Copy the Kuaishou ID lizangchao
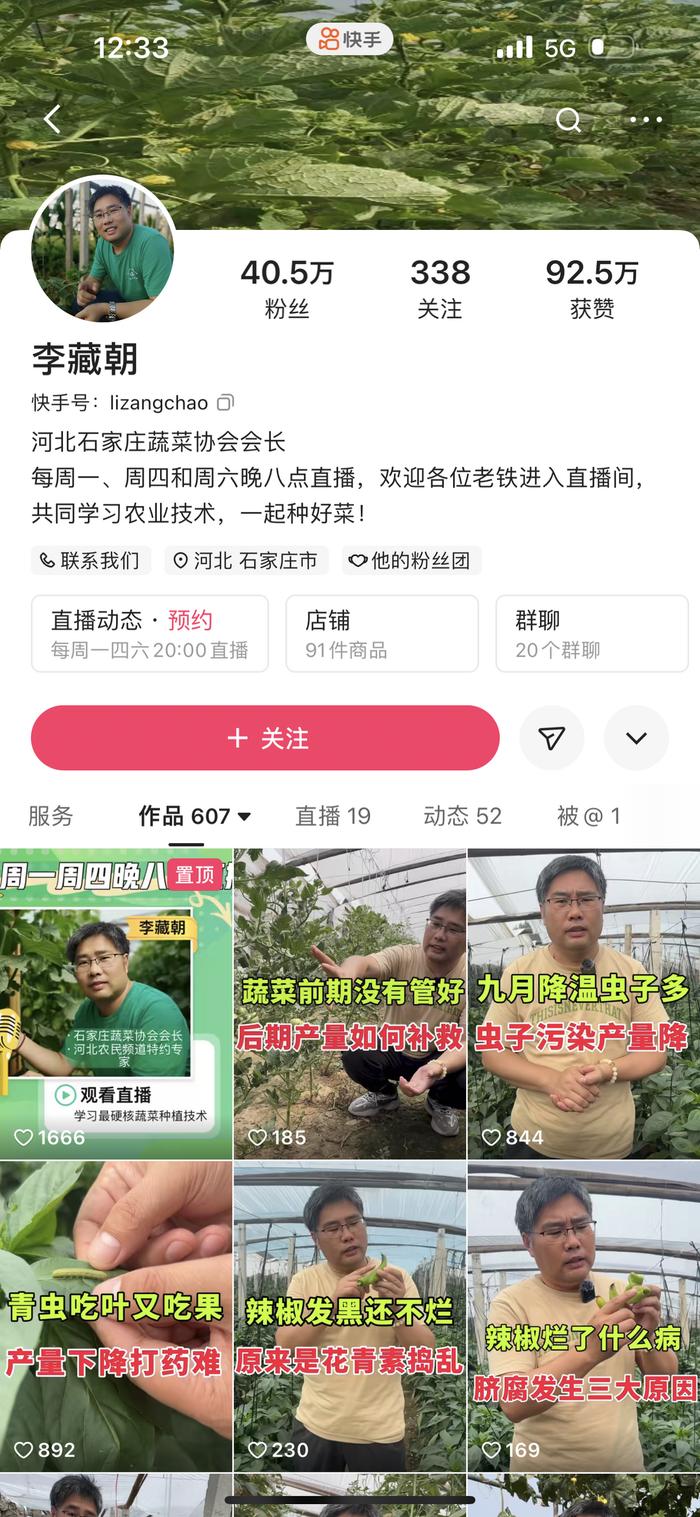 [226, 403]
